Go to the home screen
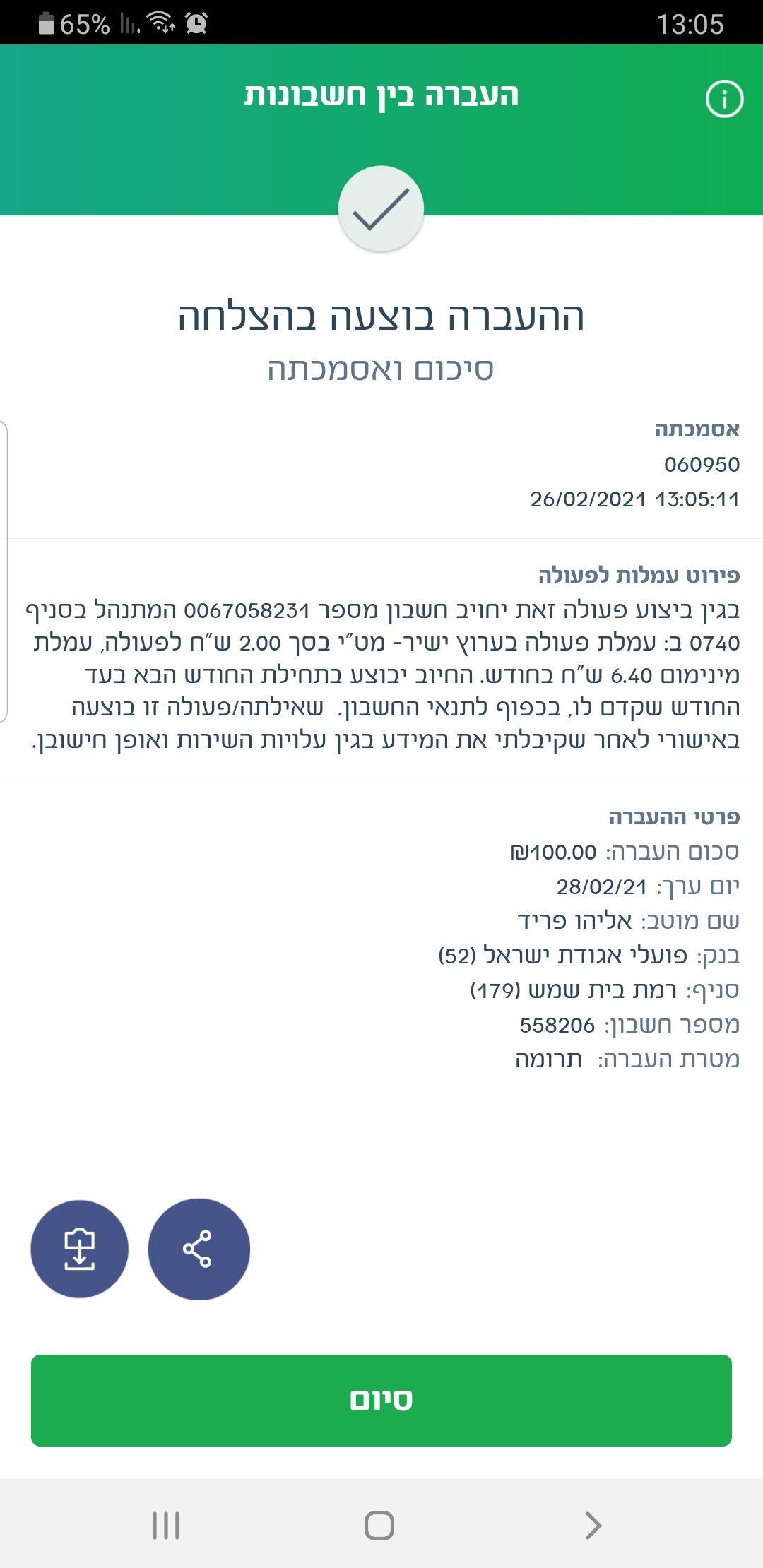This screenshot has height=1568, width=763. pos(379,1526)
